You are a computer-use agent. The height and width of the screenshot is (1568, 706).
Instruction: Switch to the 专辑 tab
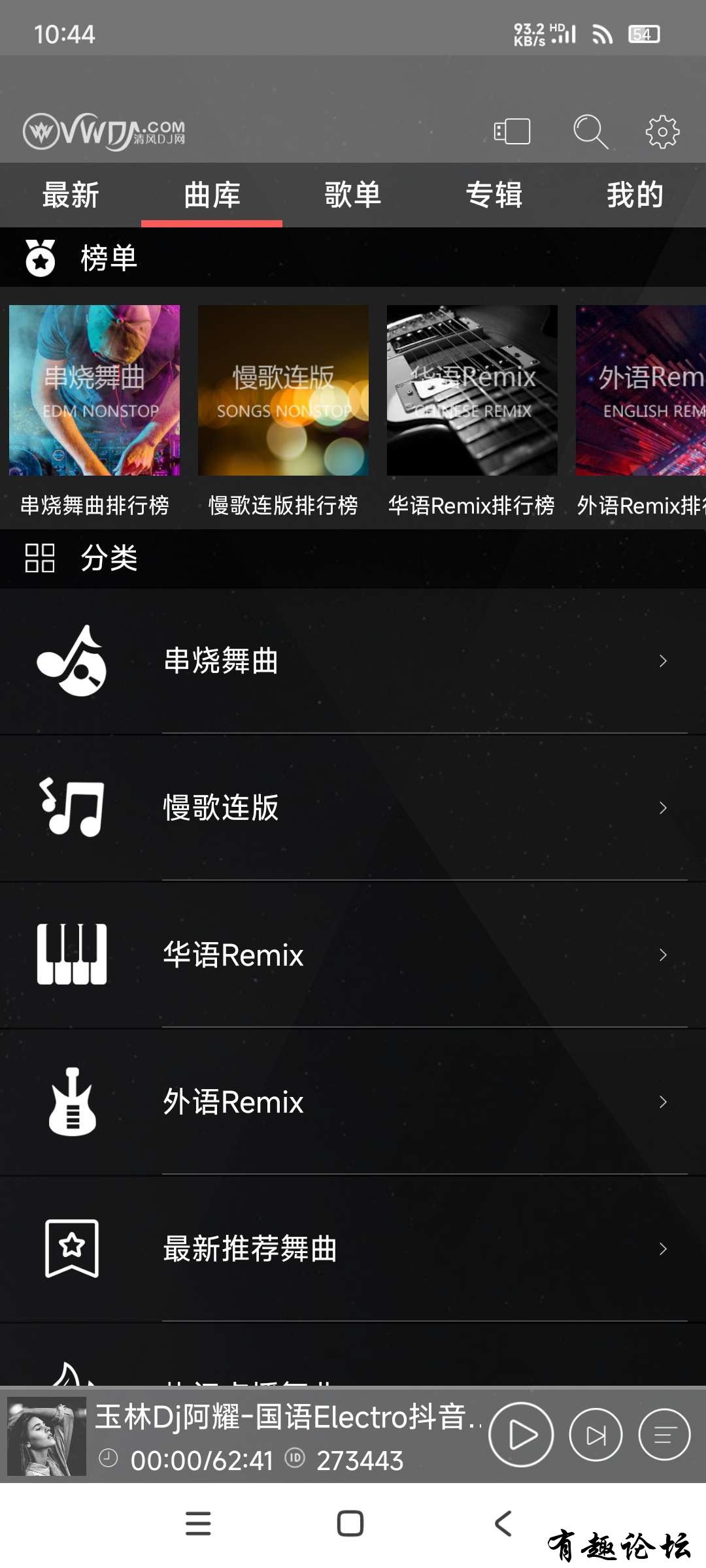point(494,195)
